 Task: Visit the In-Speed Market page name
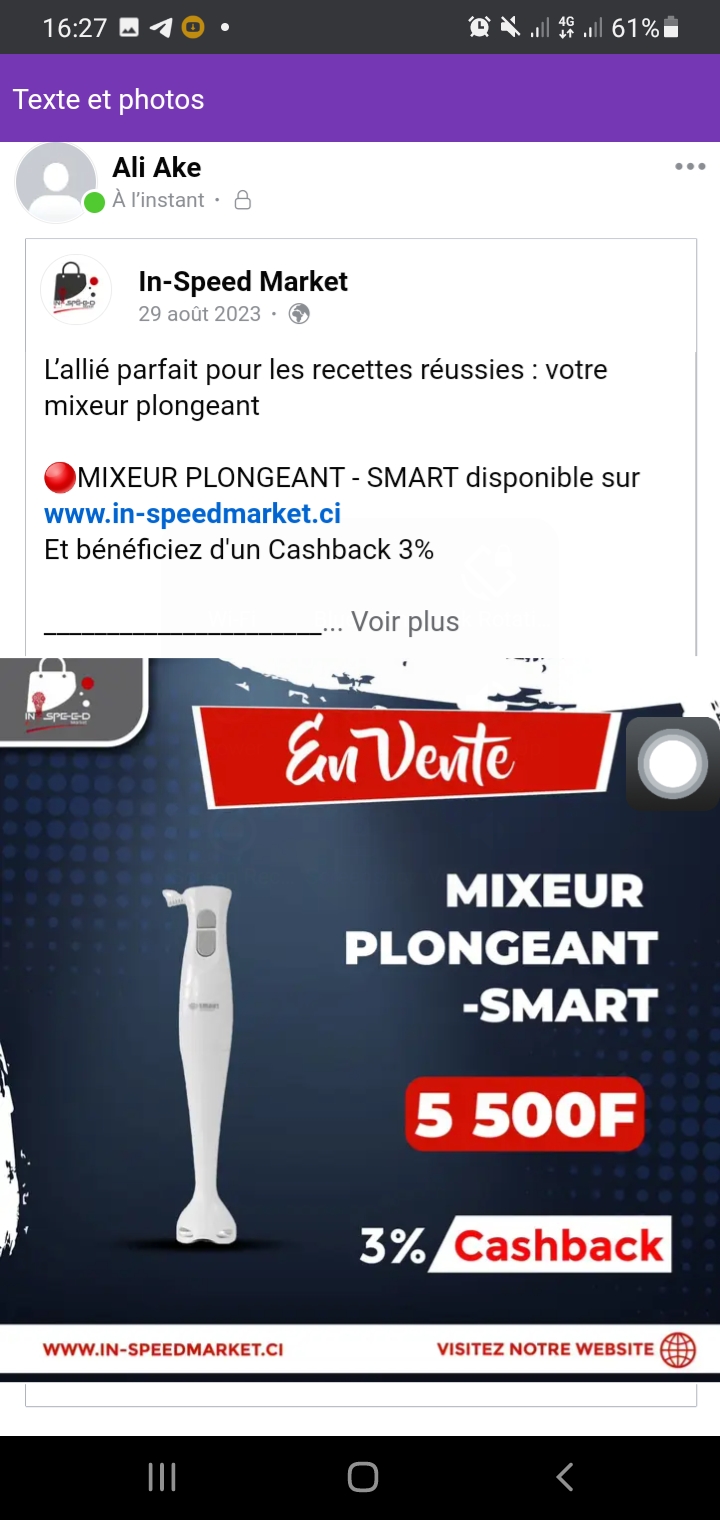(243, 282)
